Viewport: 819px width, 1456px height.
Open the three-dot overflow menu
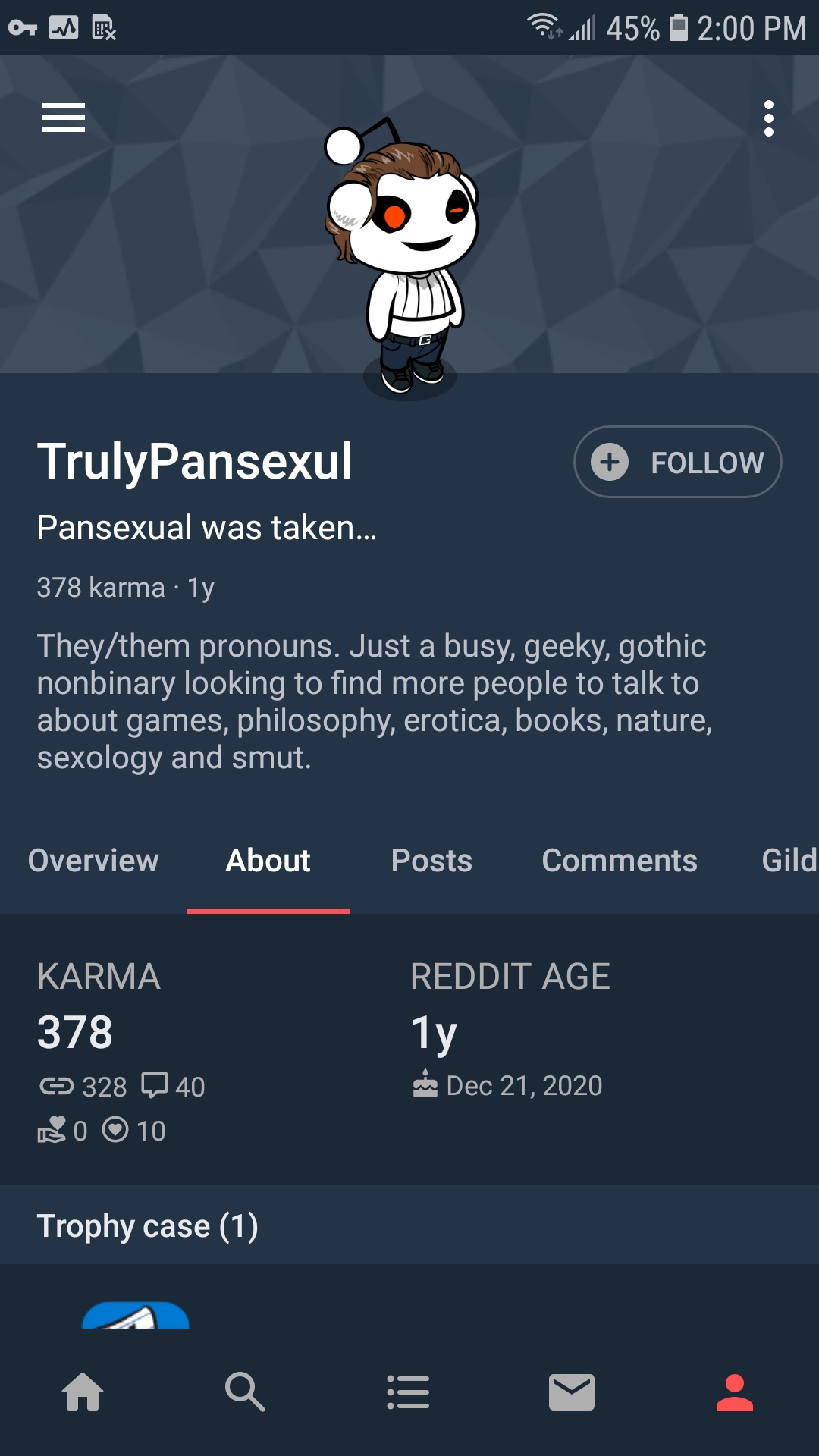tap(769, 118)
